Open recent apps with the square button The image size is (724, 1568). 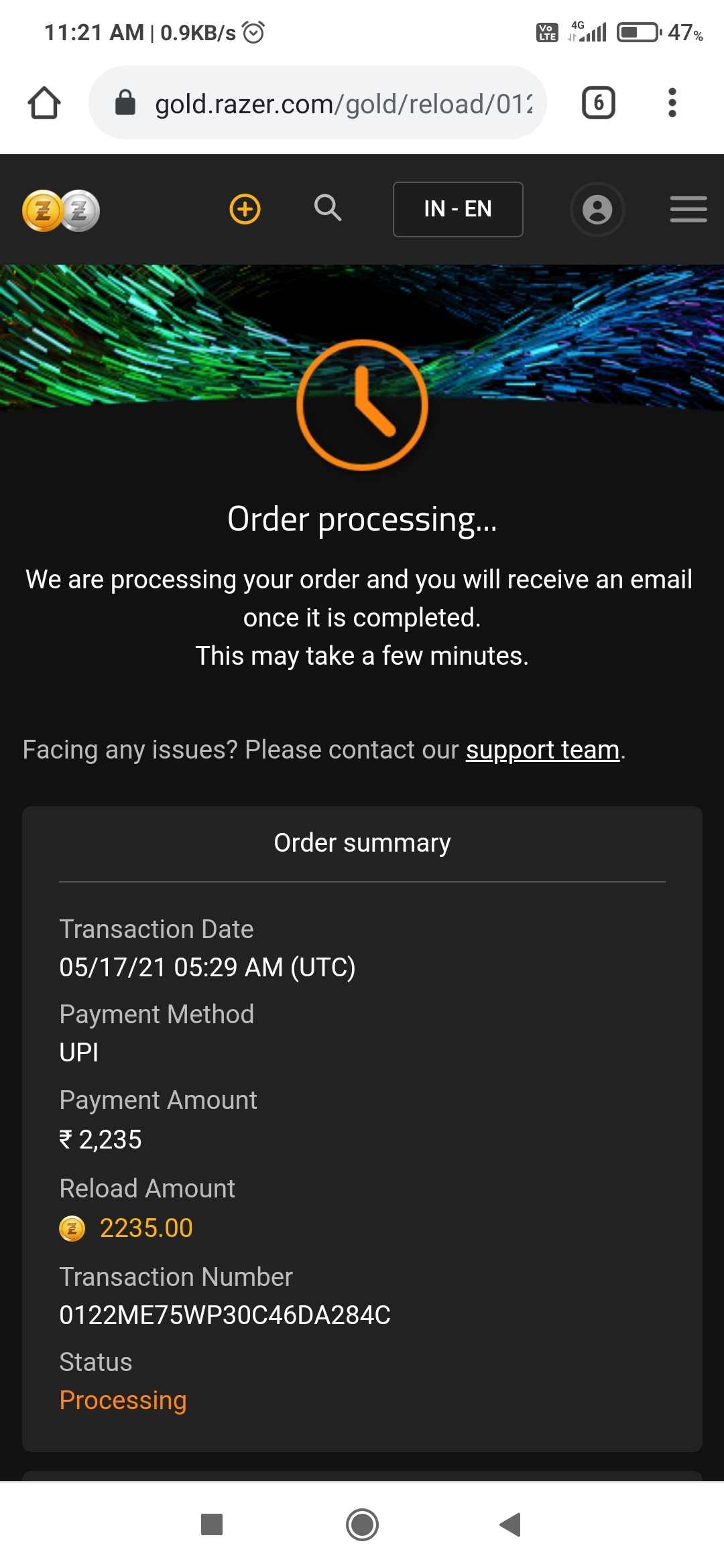pyautogui.click(x=212, y=1524)
